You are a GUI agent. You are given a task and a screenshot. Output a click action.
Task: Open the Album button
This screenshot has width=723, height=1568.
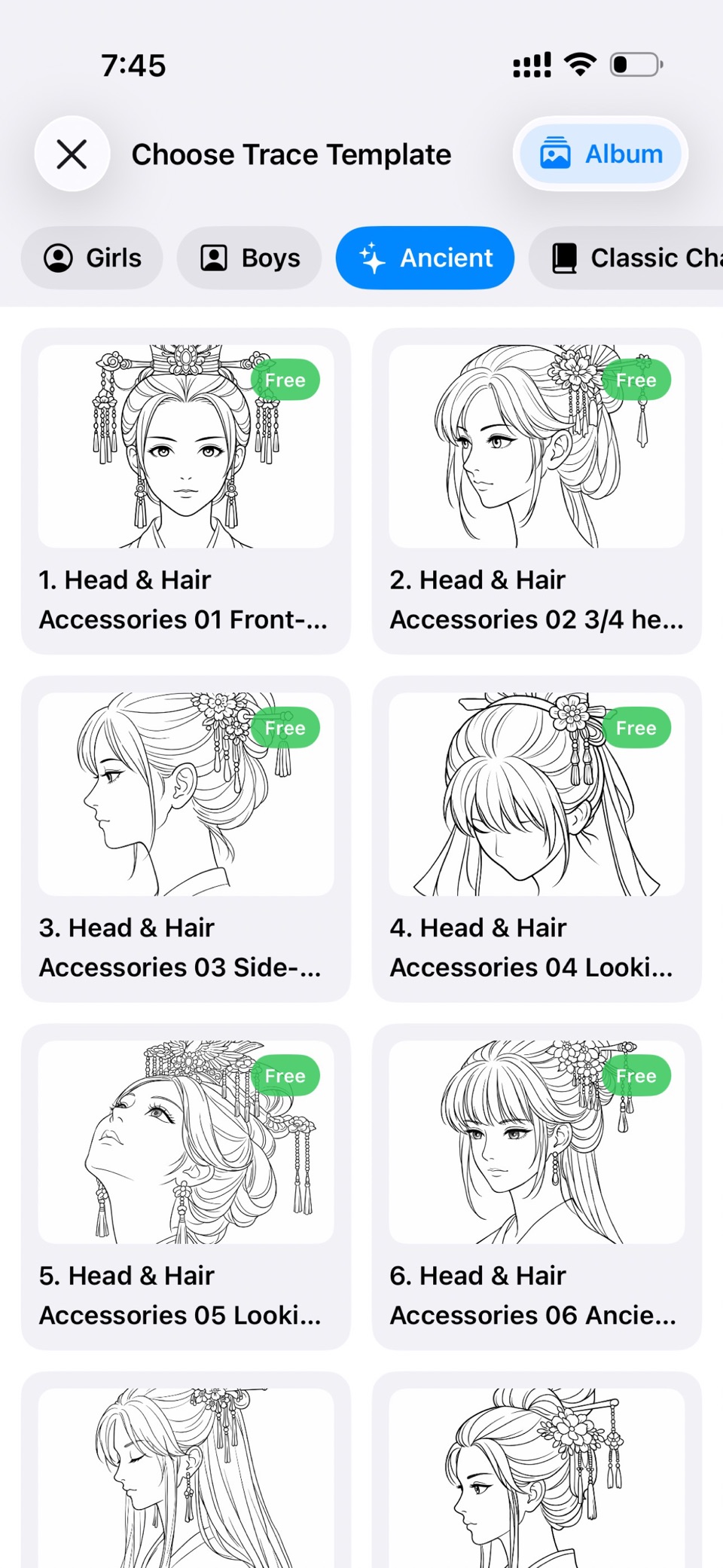pyautogui.click(x=600, y=154)
